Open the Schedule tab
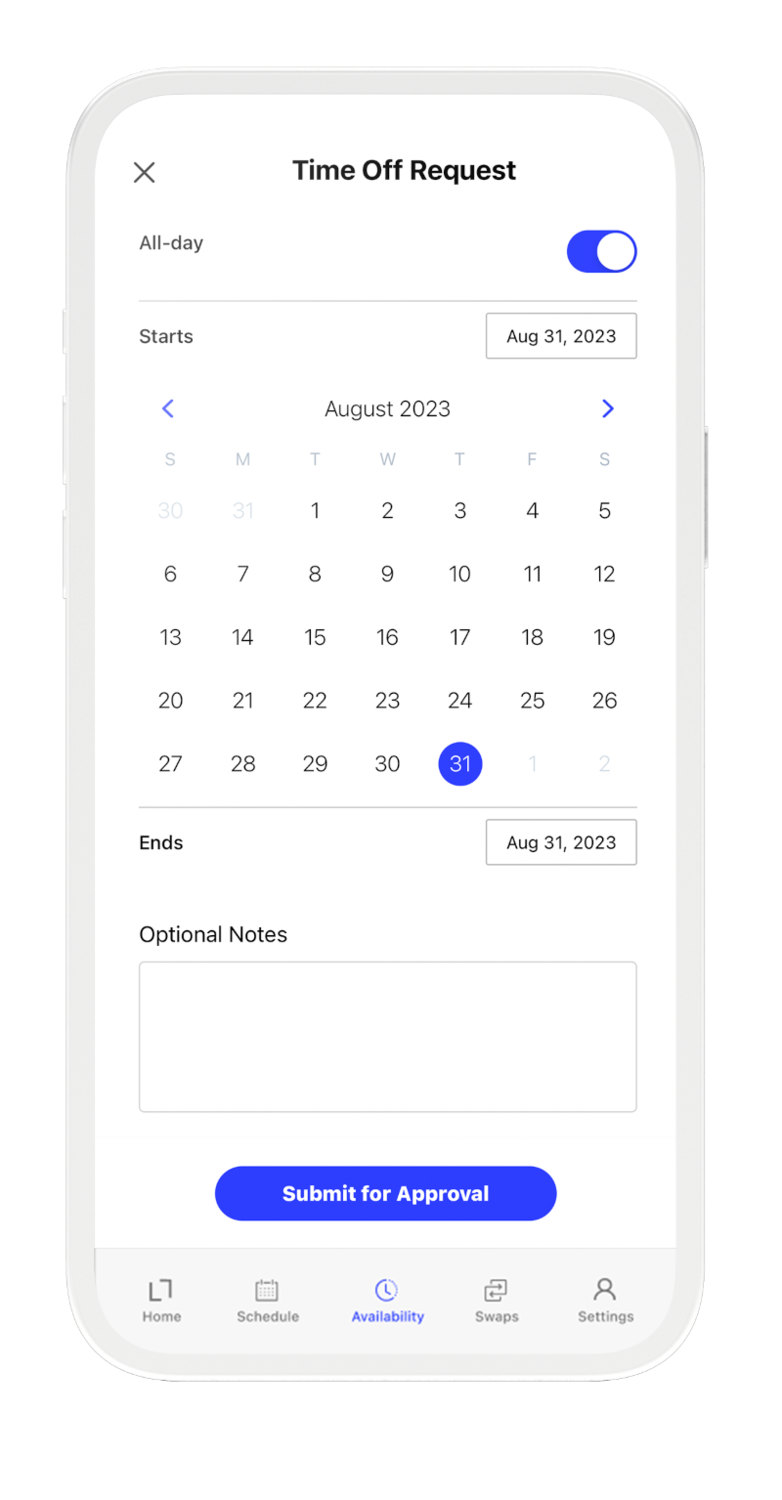The height and width of the screenshot is (1500, 782). (267, 1301)
